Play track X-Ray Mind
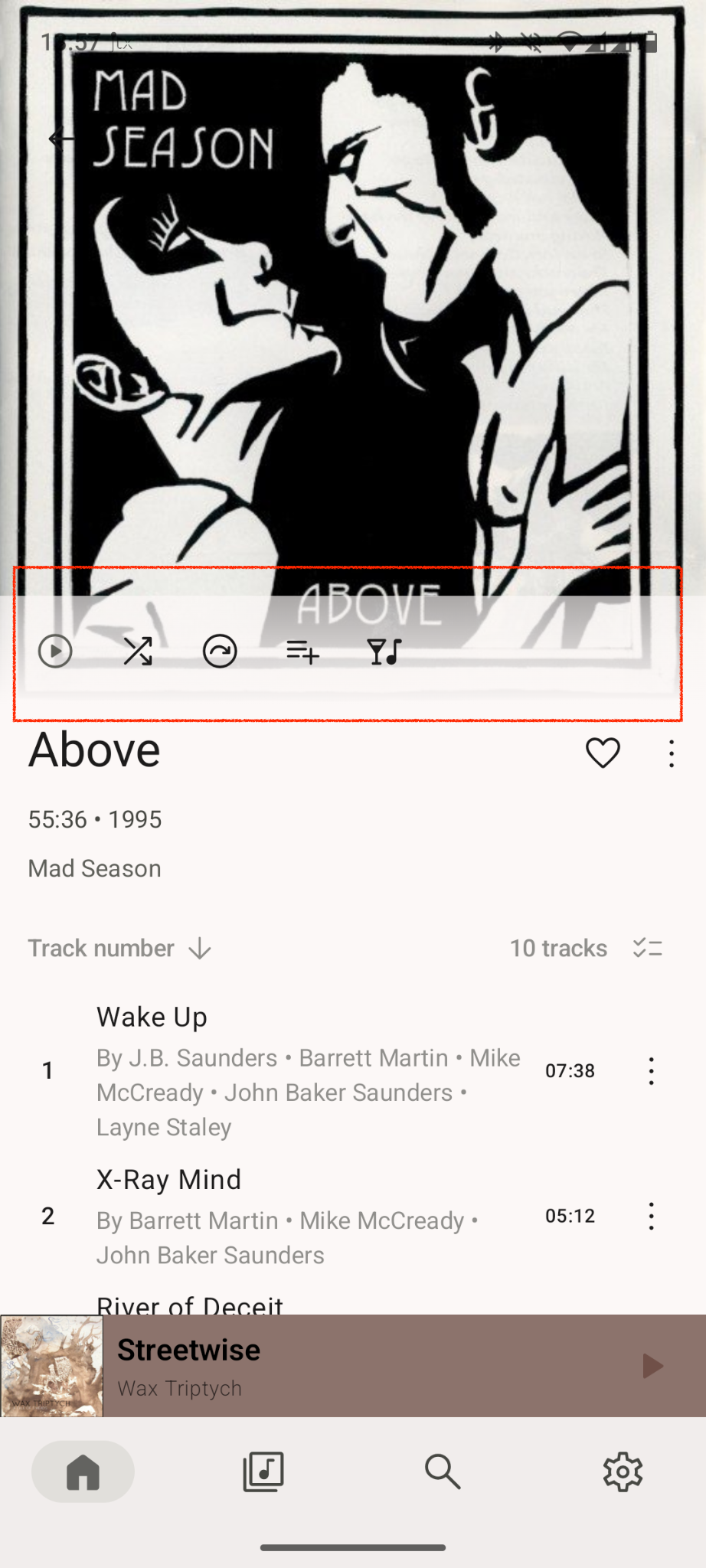 tap(306, 1216)
